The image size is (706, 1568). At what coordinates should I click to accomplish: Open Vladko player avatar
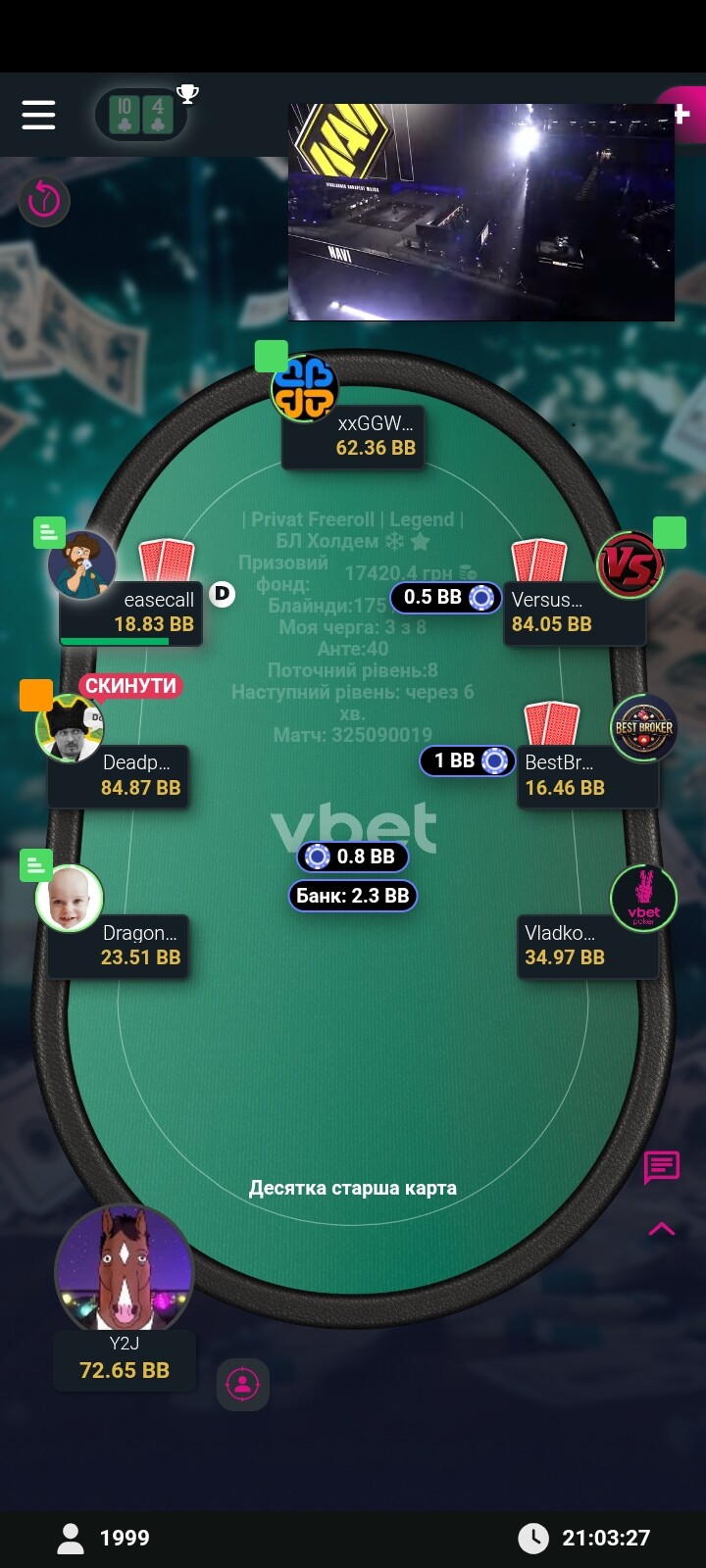pos(643,898)
